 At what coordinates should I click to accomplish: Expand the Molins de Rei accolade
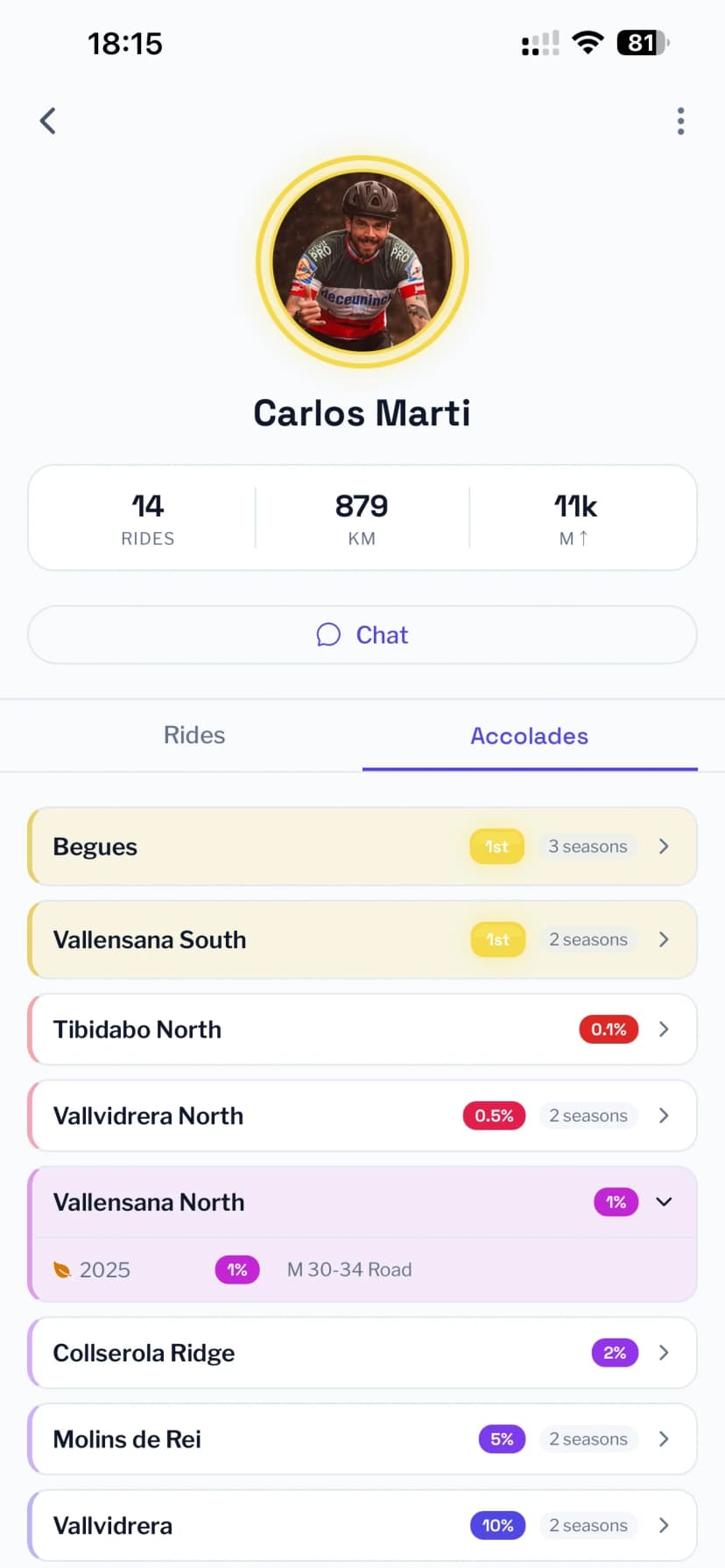(663, 1439)
